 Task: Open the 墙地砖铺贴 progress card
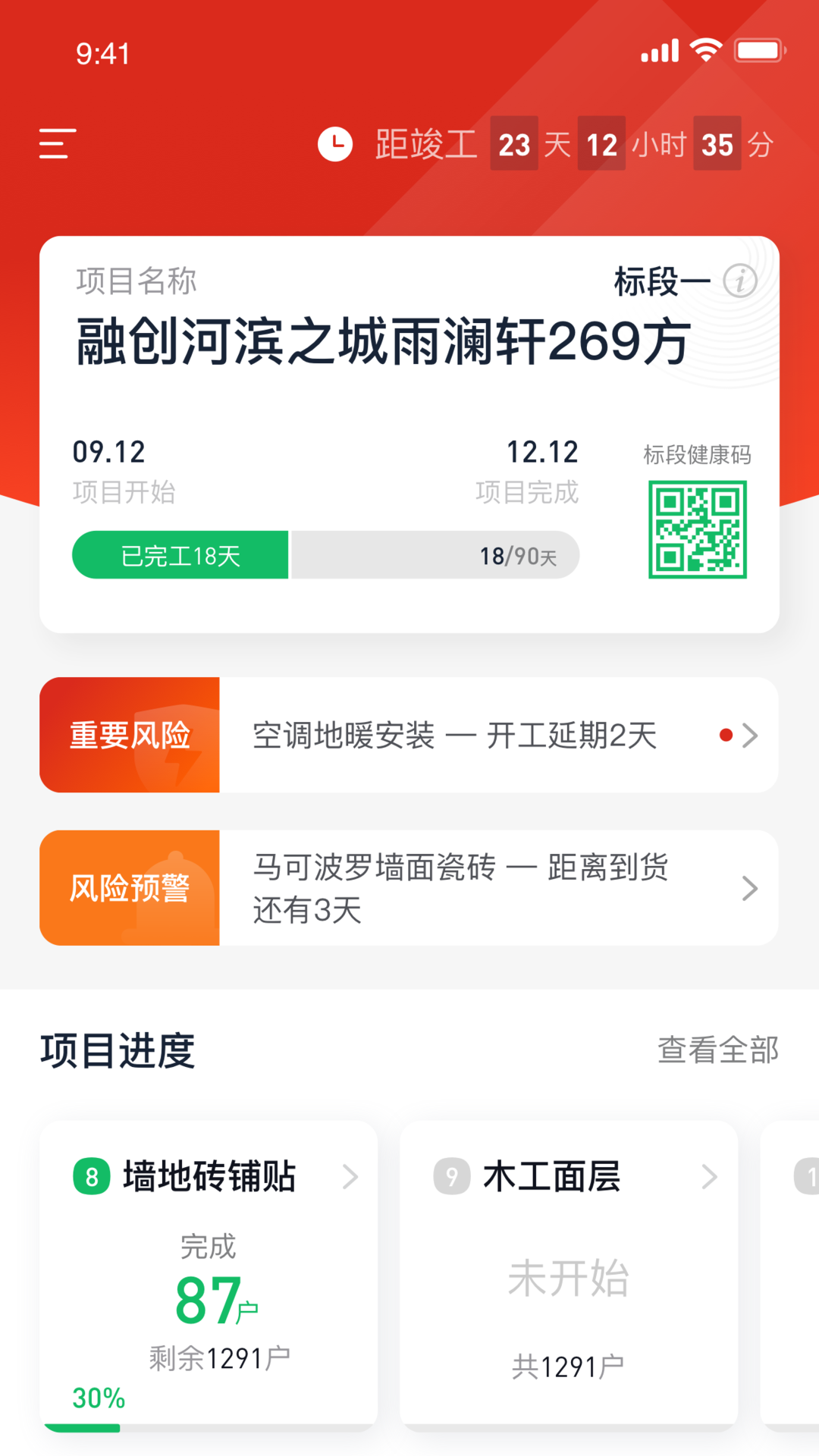pos(209,1276)
